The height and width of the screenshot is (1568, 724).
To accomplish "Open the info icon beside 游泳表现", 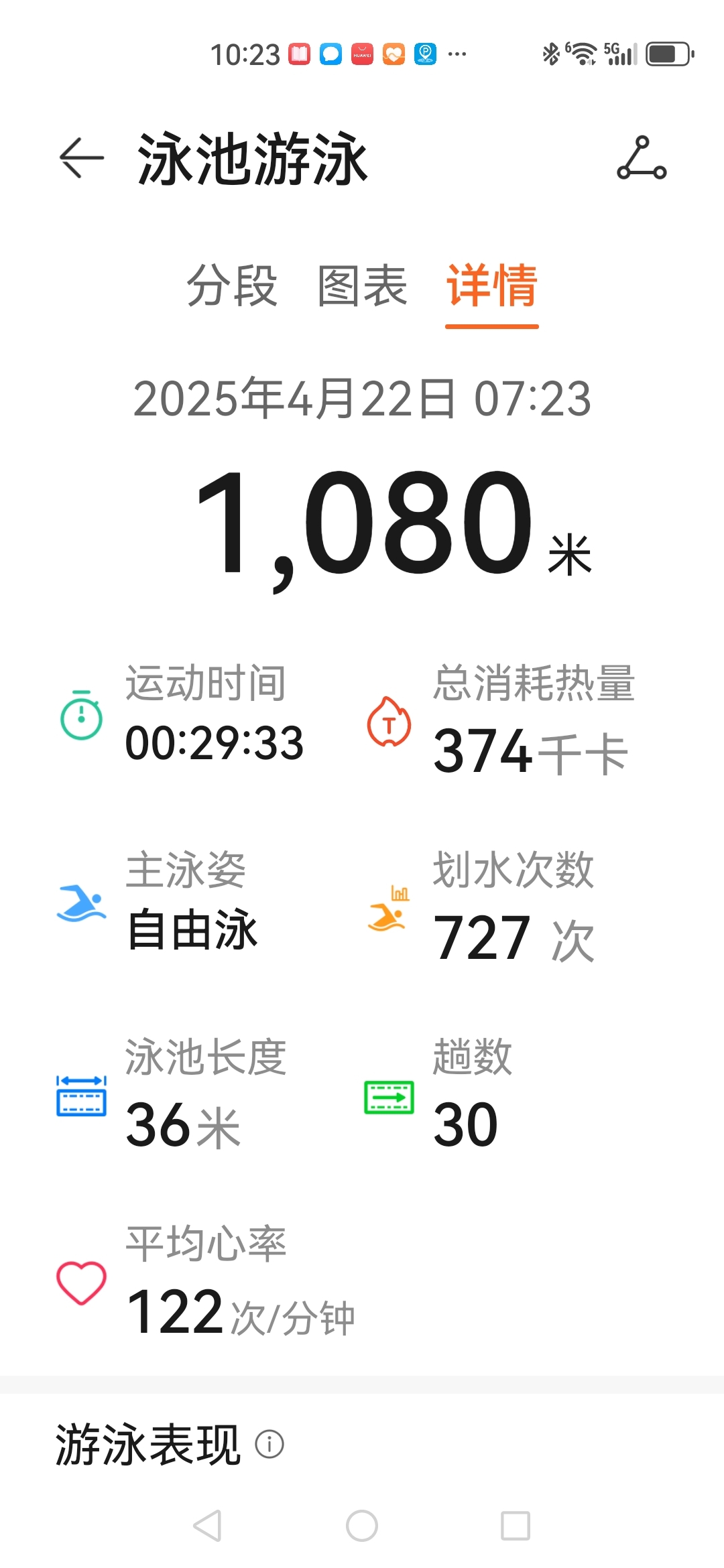I will [x=269, y=1444].
